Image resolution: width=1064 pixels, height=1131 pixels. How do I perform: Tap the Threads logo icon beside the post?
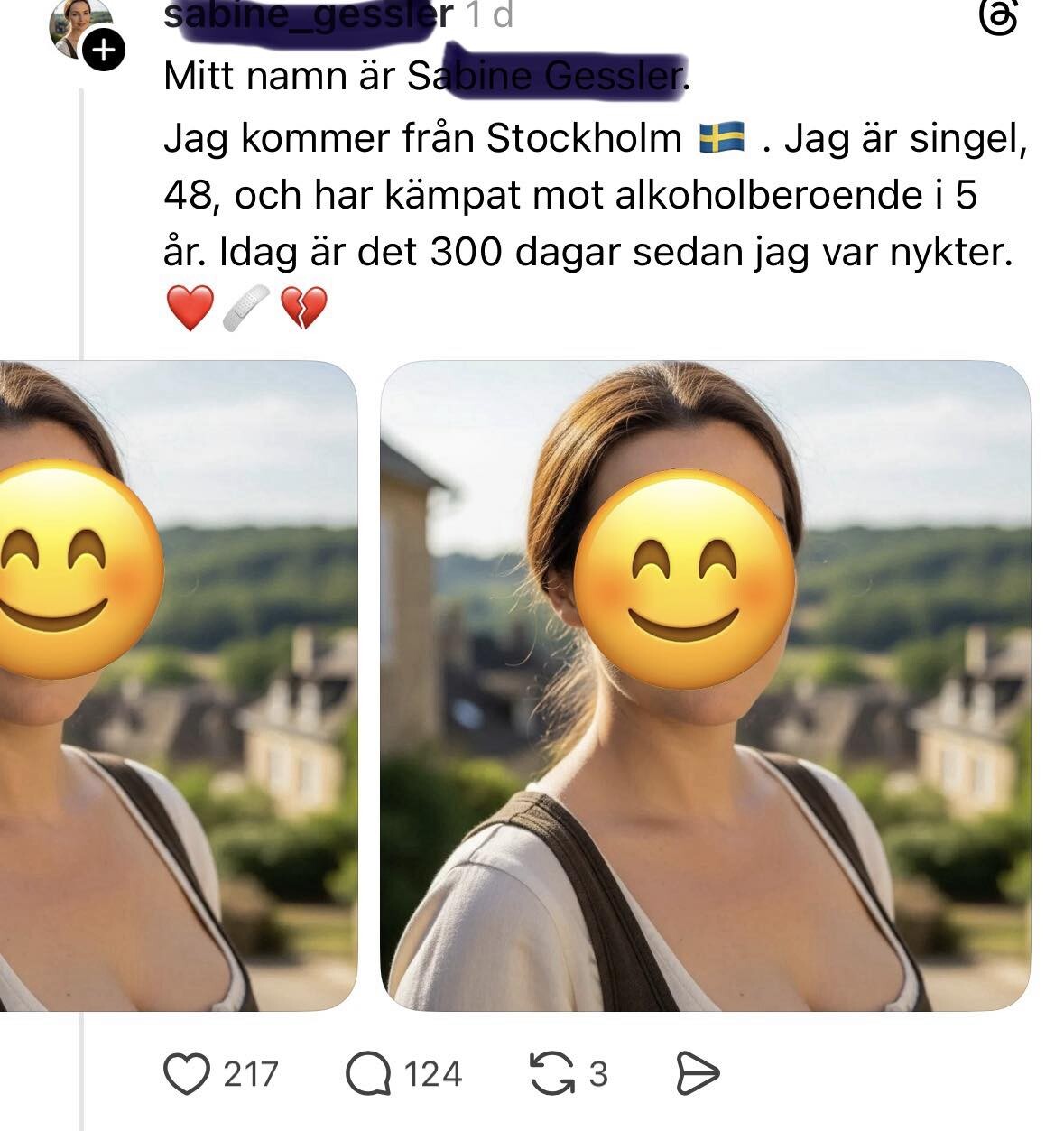tap(999, 18)
